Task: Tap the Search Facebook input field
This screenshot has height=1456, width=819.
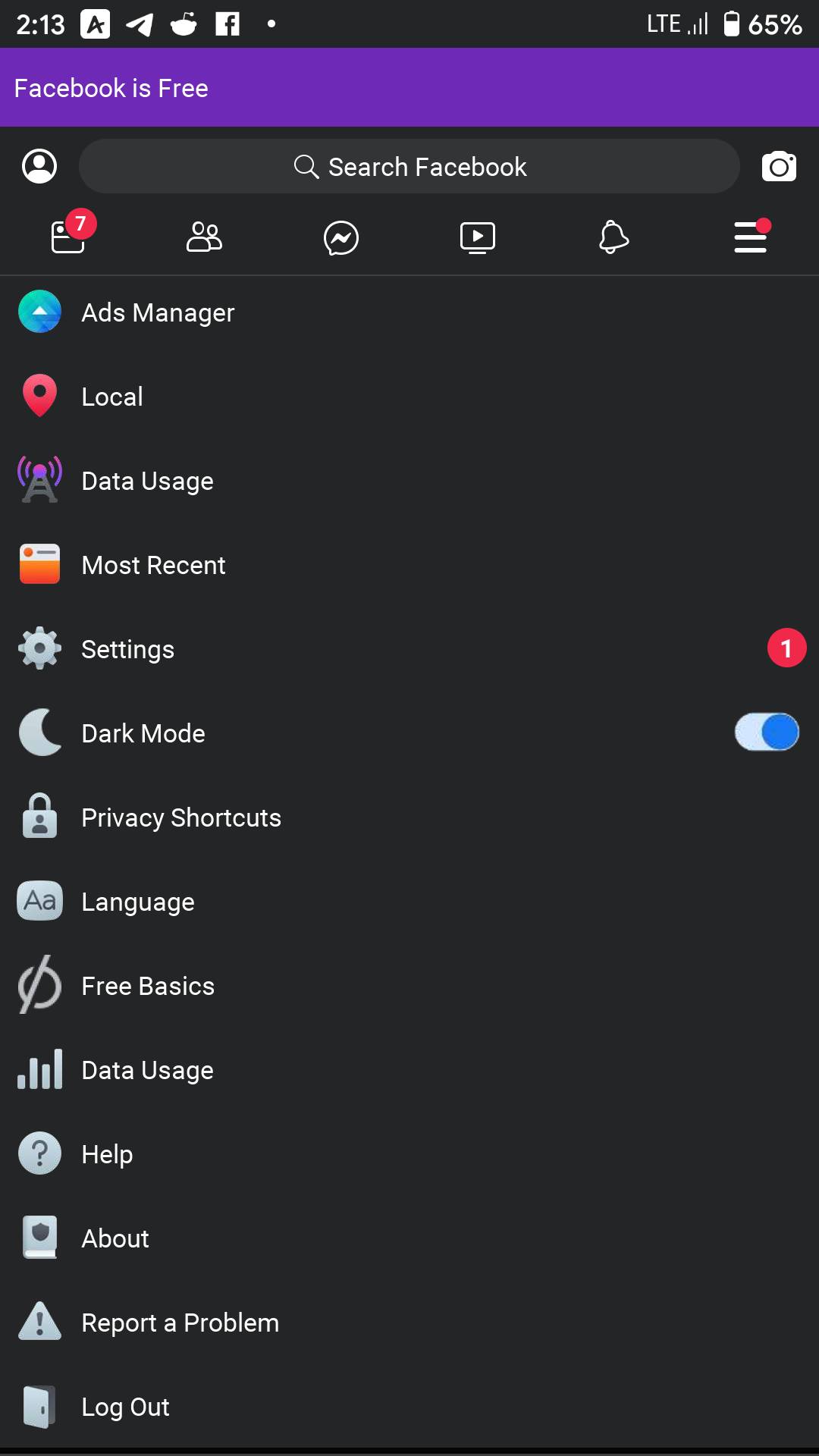Action: [x=409, y=166]
